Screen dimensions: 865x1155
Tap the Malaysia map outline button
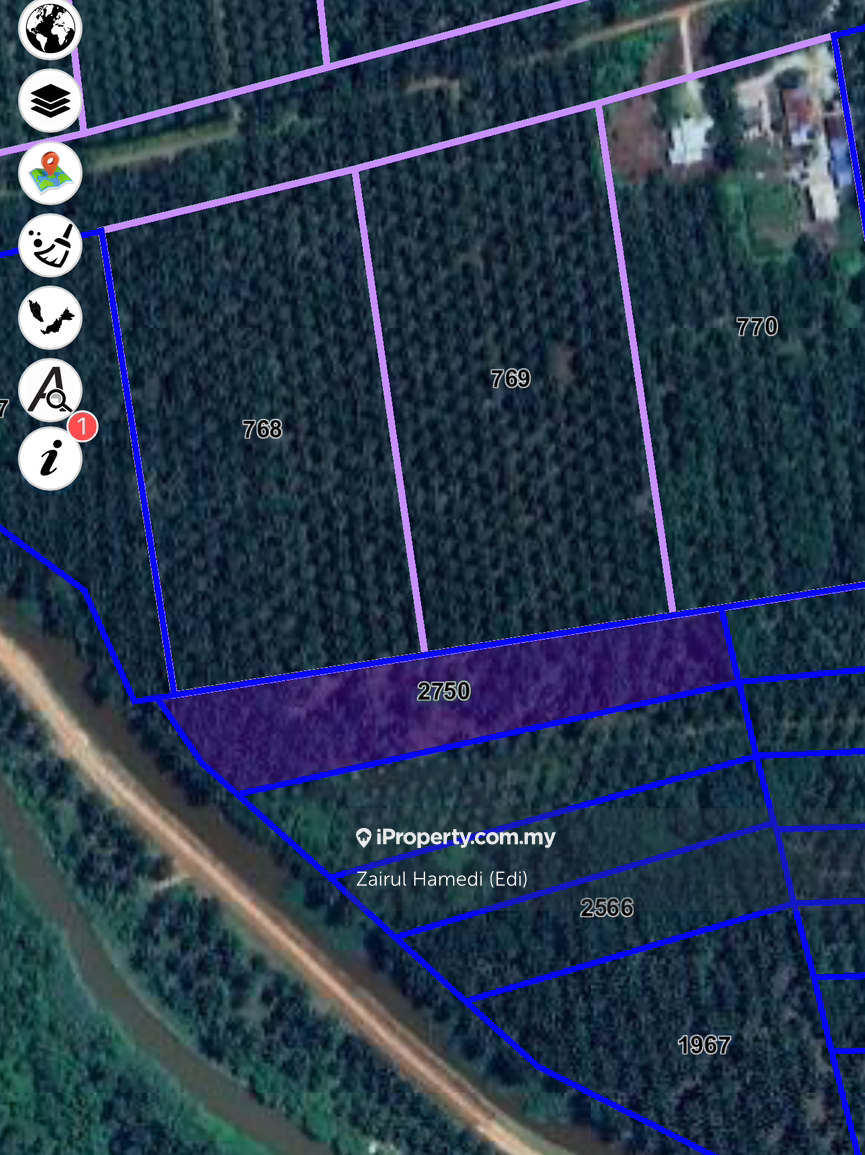coord(50,317)
